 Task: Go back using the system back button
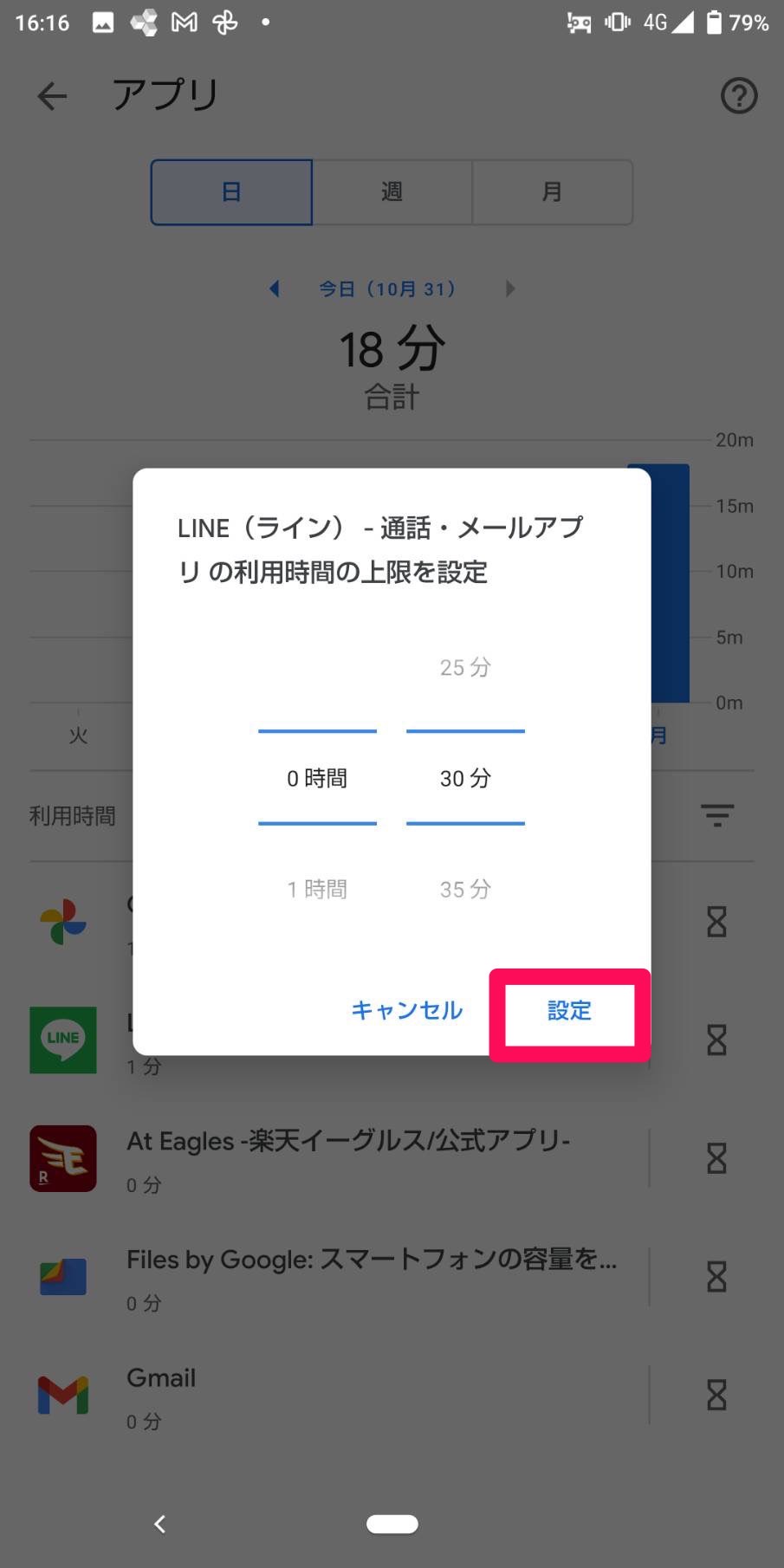click(160, 1524)
